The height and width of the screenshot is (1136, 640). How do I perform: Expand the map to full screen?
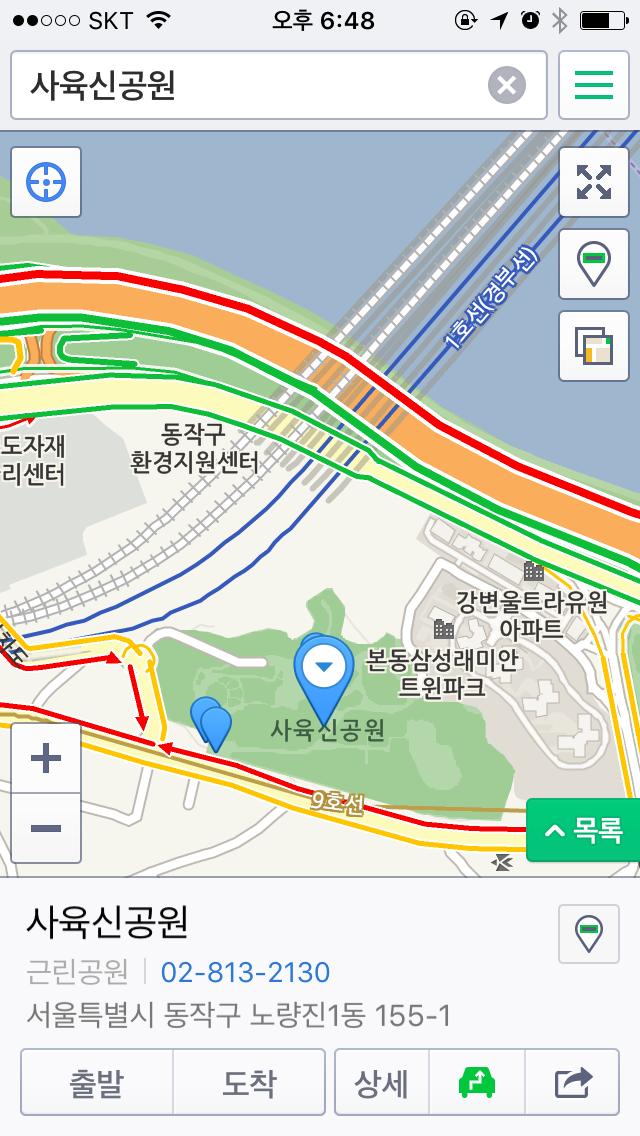coord(593,183)
